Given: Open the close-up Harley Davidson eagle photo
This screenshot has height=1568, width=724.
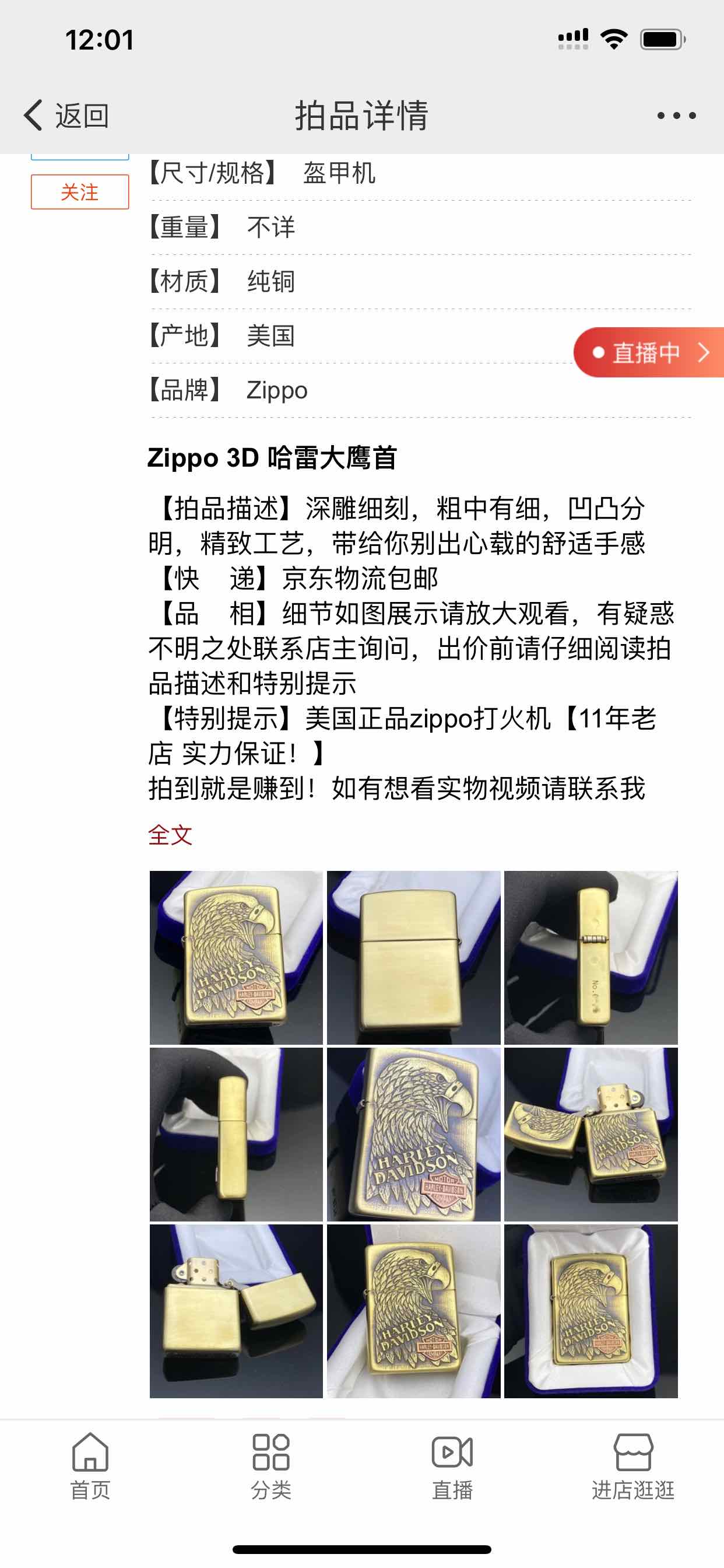Looking at the screenshot, I should [x=413, y=1134].
